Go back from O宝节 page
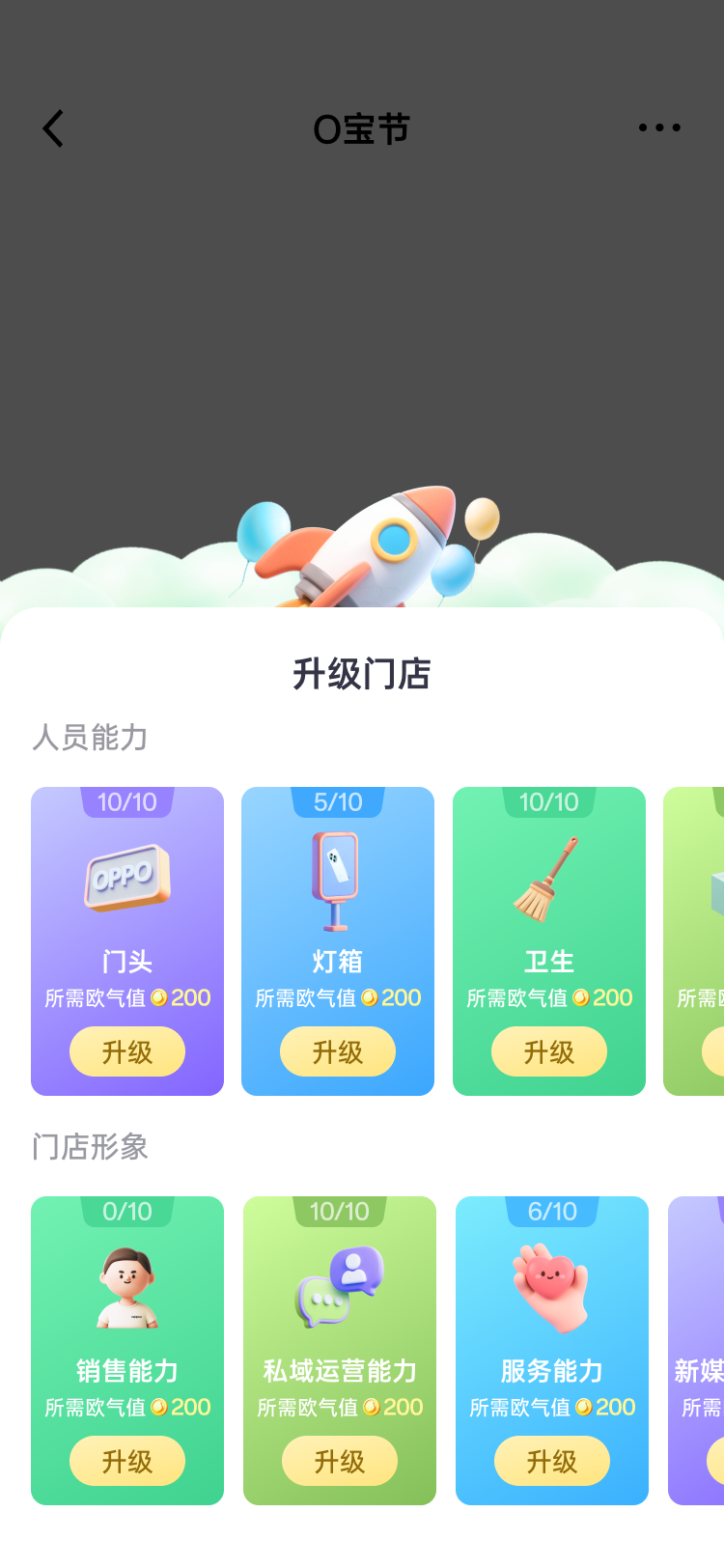 pyautogui.click(x=54, y=128)
